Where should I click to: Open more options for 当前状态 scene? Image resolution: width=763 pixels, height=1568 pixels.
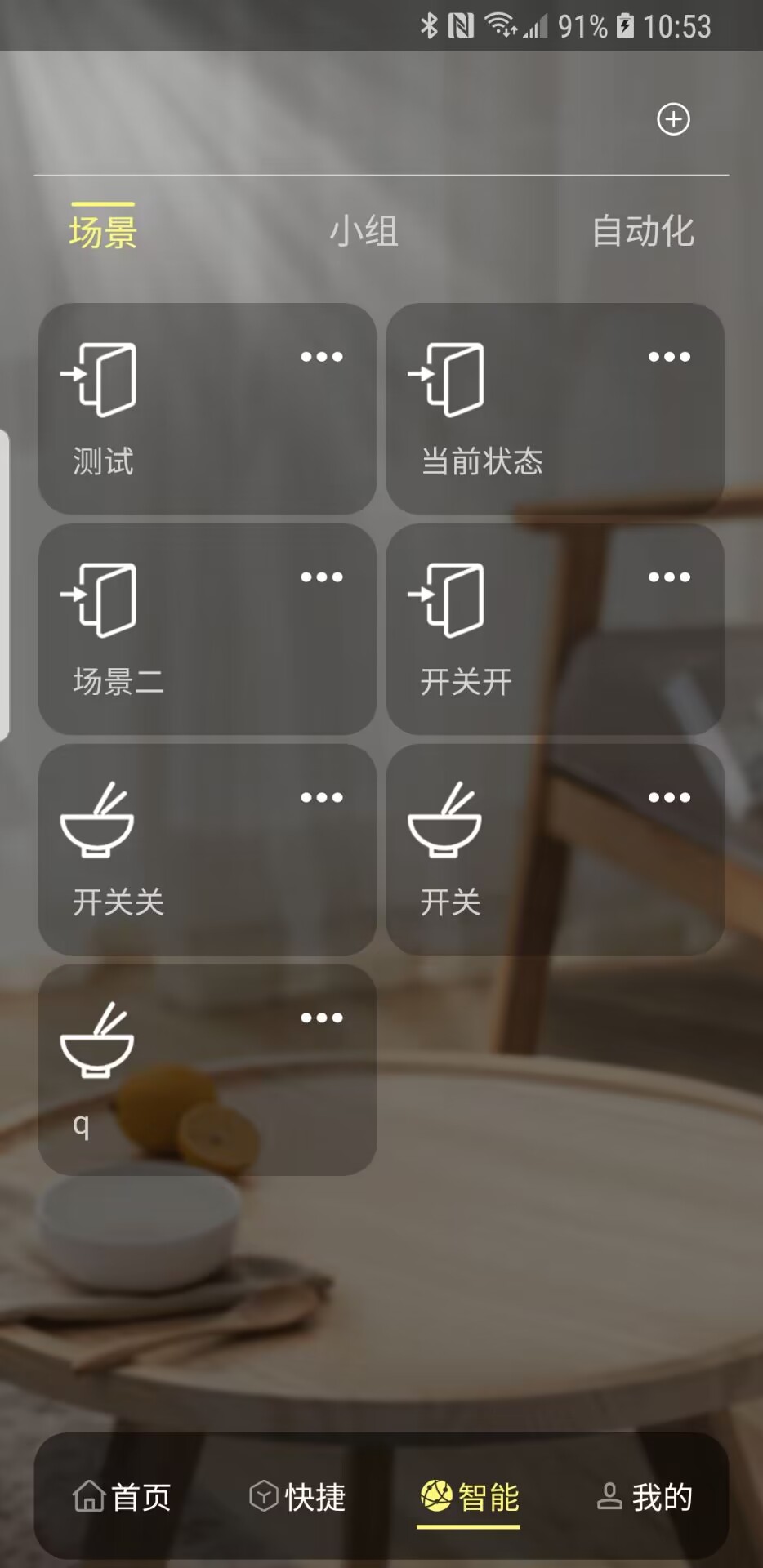tap(669, 357)
